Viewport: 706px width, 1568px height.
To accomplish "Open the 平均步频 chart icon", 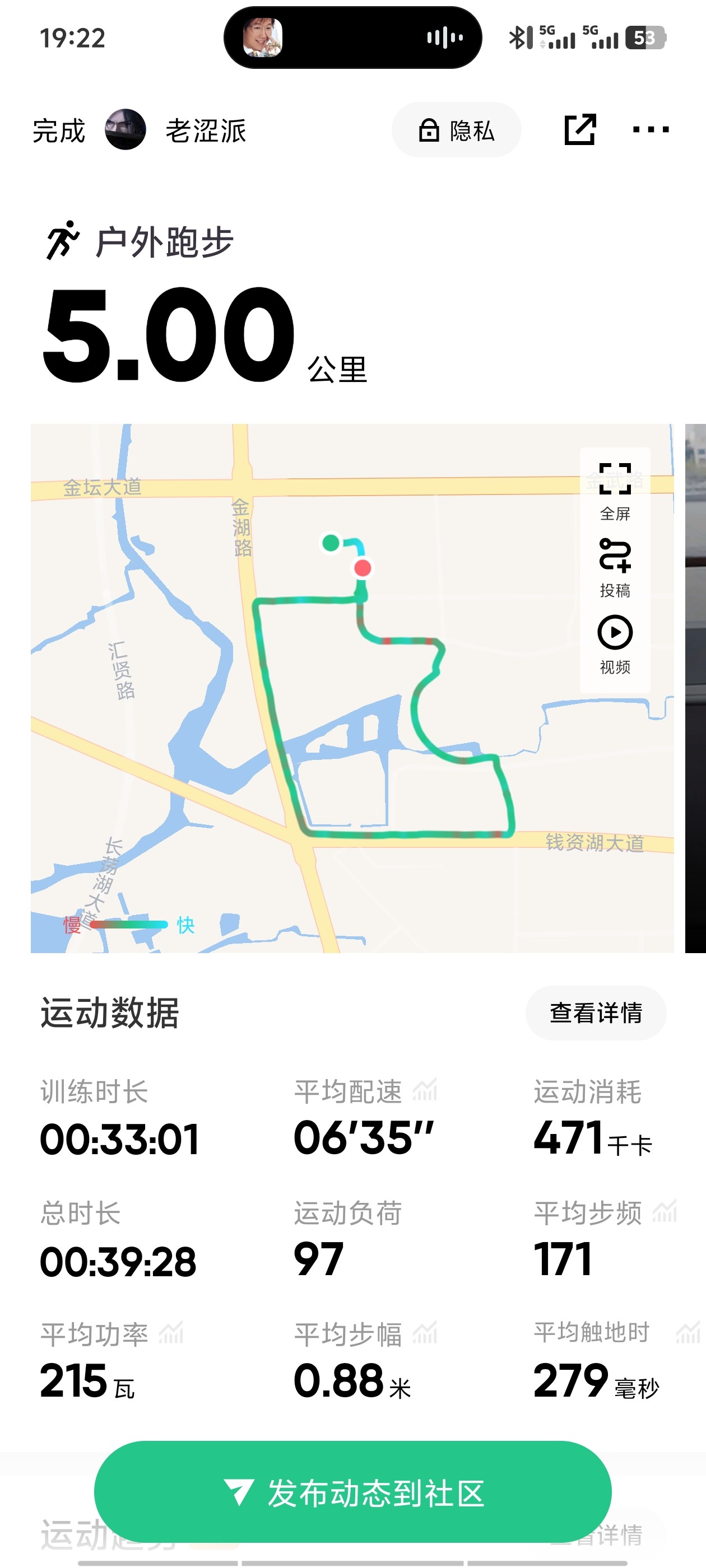I will pyautogui.click(x=665, y=1211).
